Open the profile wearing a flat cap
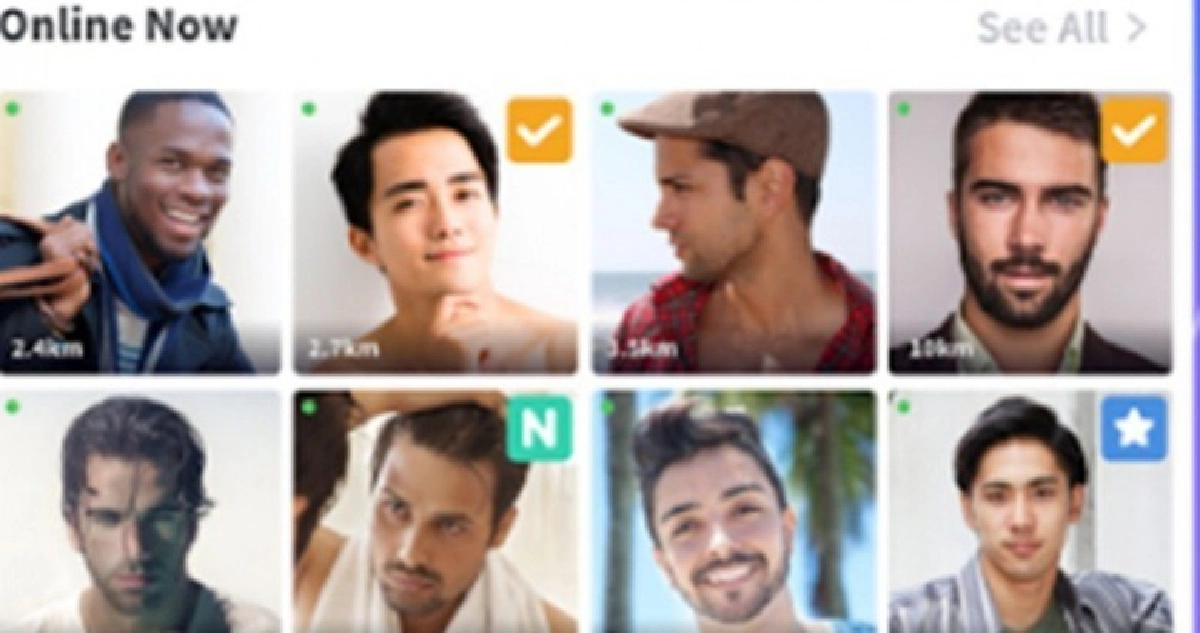 (733, 232)
